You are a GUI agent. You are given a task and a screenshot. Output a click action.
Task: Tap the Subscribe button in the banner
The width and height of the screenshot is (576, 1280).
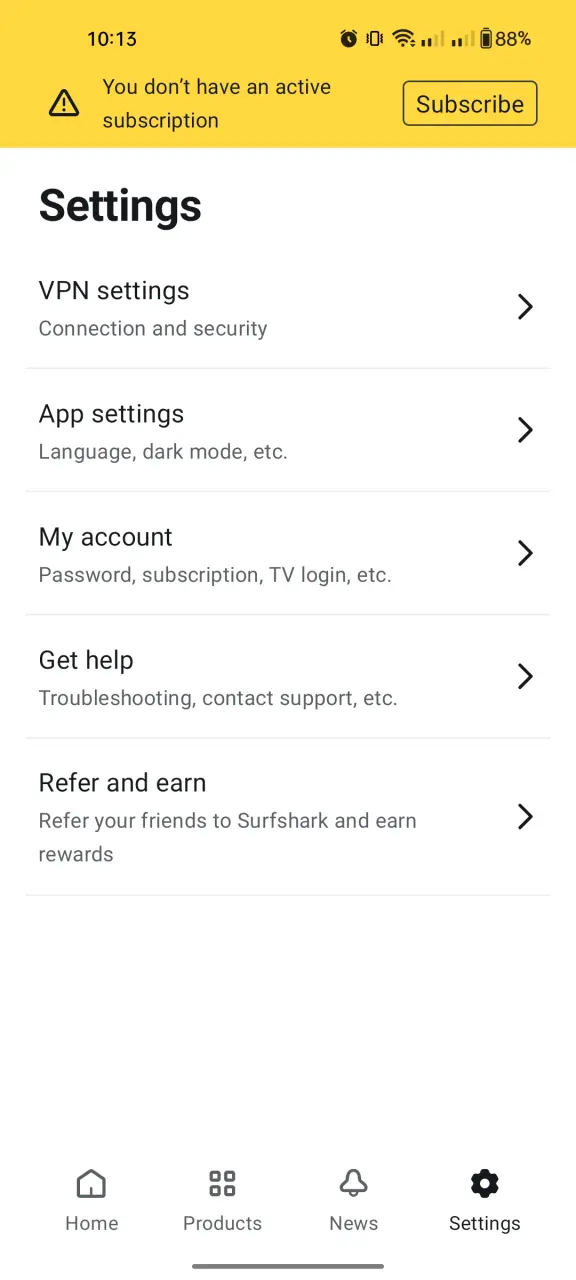pyautogui.click(x=470, y=104)
